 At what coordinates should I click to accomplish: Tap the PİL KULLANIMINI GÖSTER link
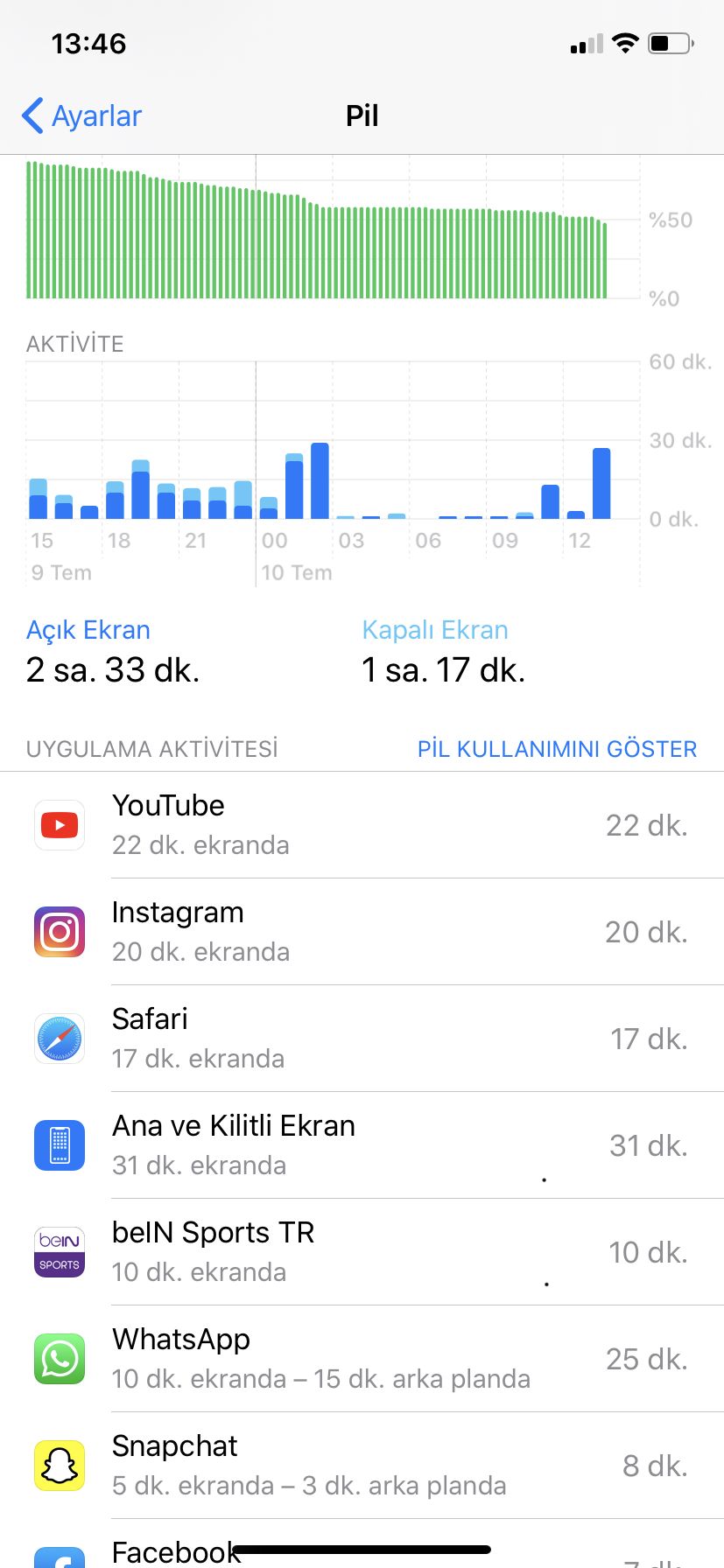(x=557, y=749)
